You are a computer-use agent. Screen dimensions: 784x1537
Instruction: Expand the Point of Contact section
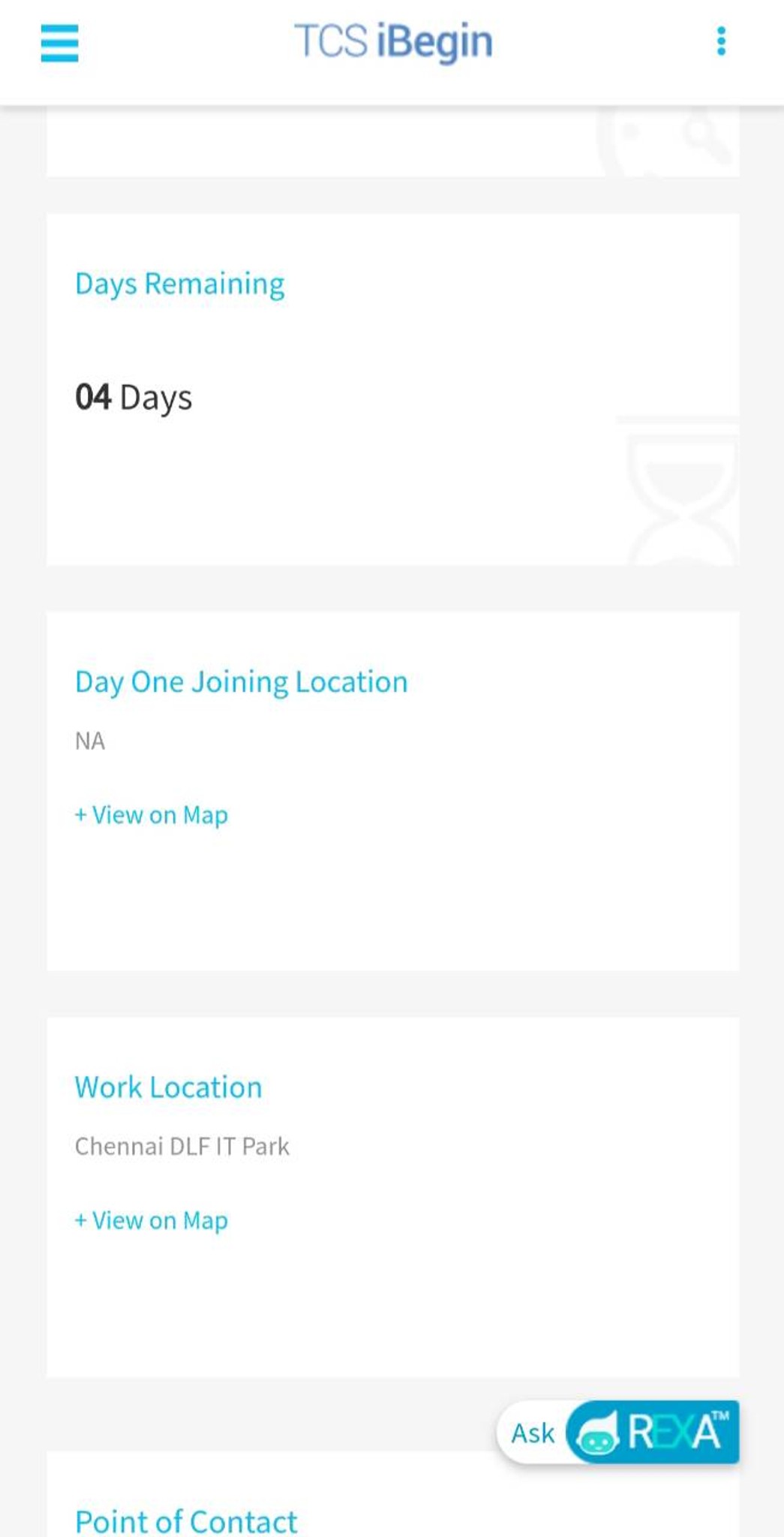coord(185,1520)
